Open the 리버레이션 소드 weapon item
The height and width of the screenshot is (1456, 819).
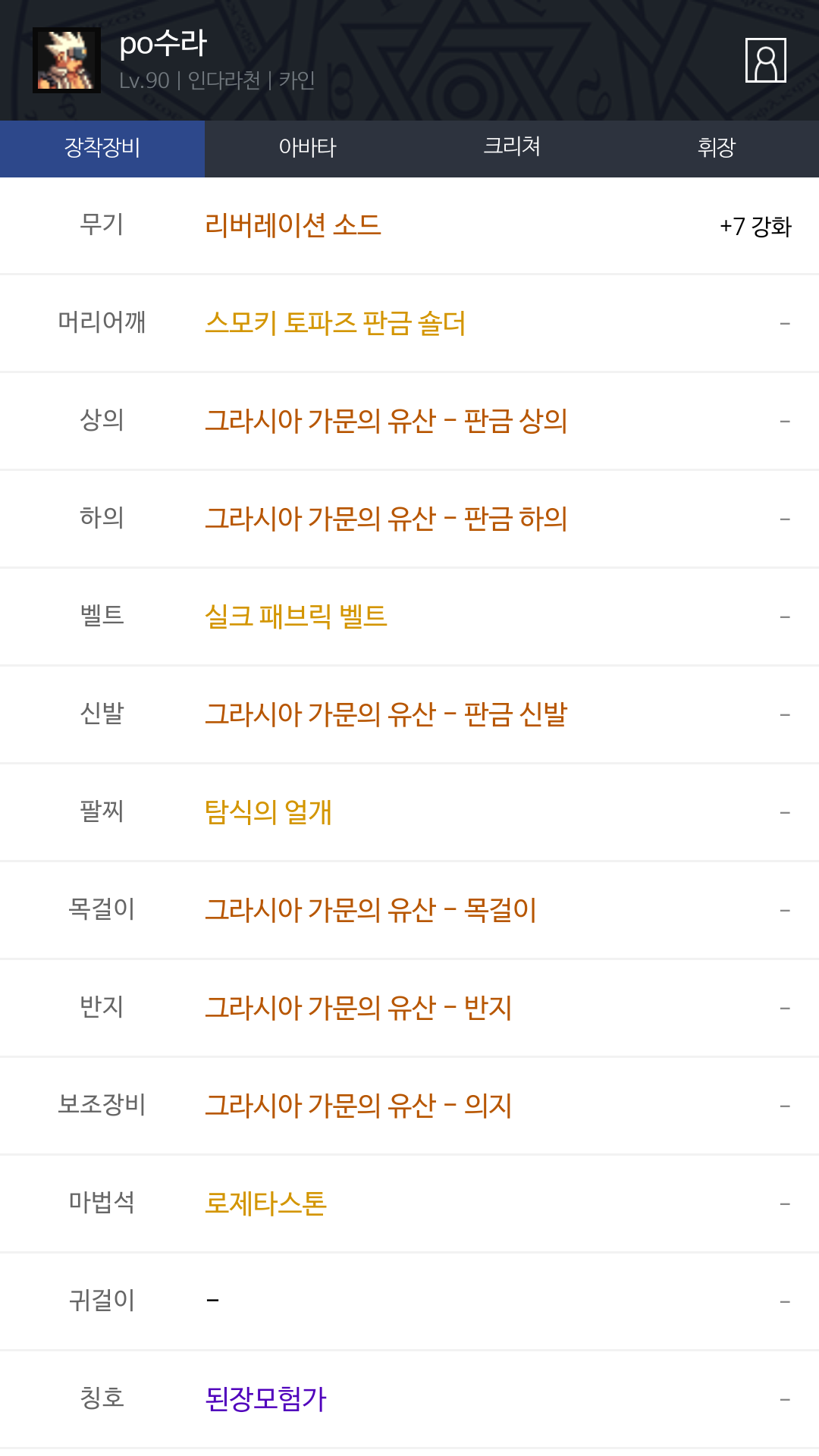coord(293,225)
